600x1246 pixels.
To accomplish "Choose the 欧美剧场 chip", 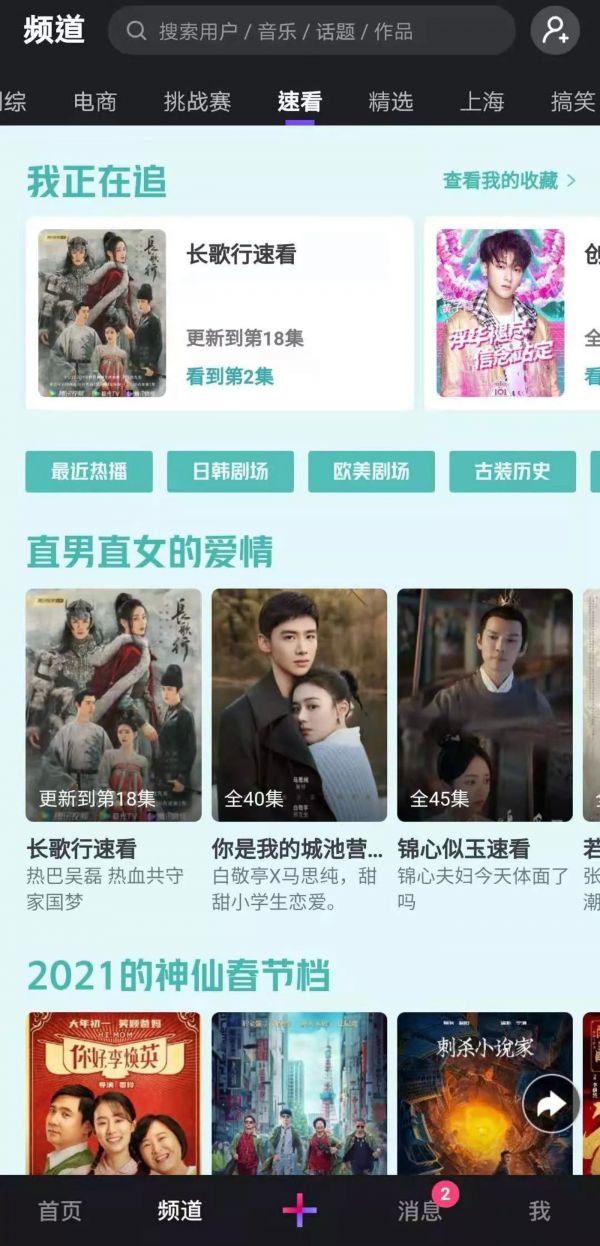I will pyautogui.click(x=371, y=472).
